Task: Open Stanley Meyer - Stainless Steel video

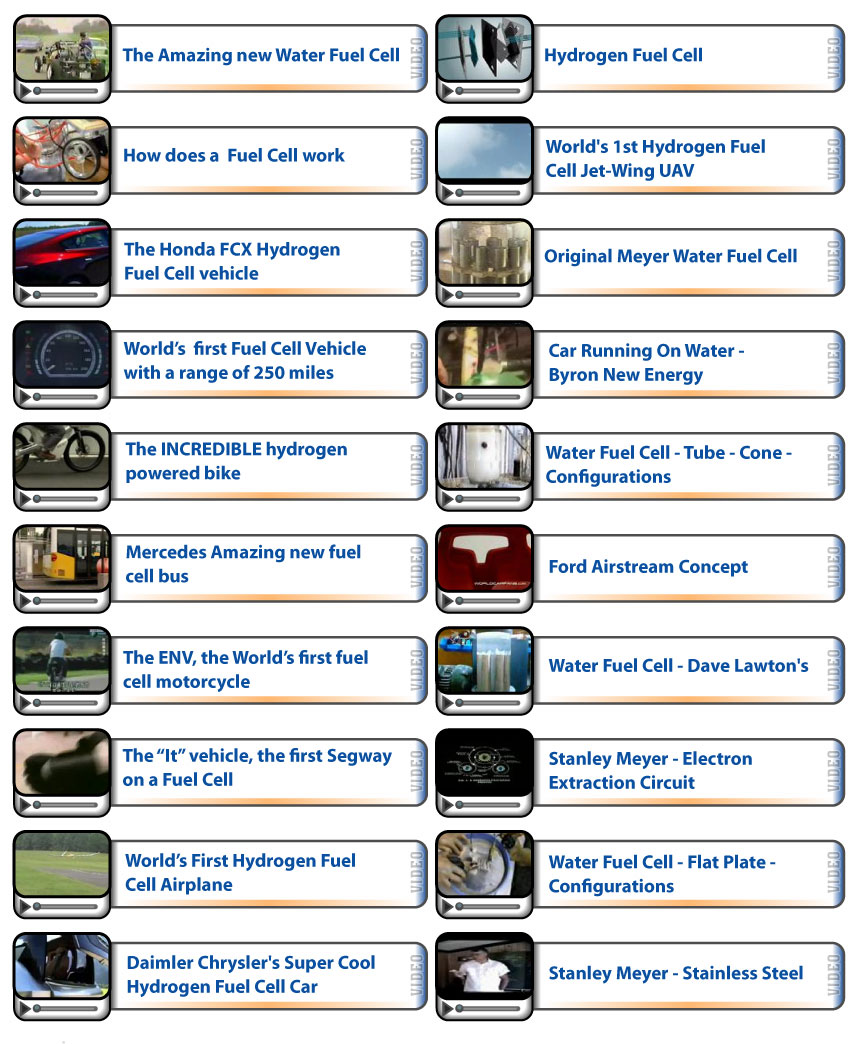Action: pos(675,973)
